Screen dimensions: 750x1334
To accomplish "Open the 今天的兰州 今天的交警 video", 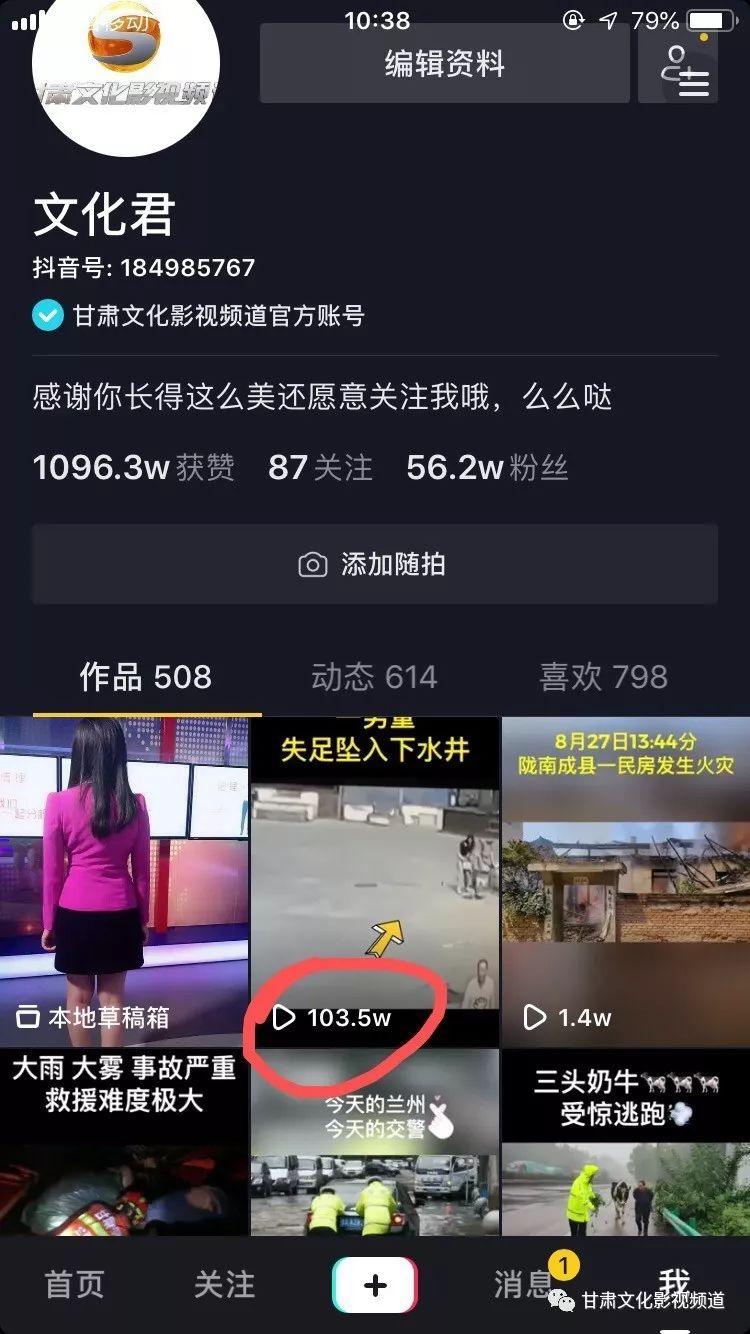I will (374, 1140).
